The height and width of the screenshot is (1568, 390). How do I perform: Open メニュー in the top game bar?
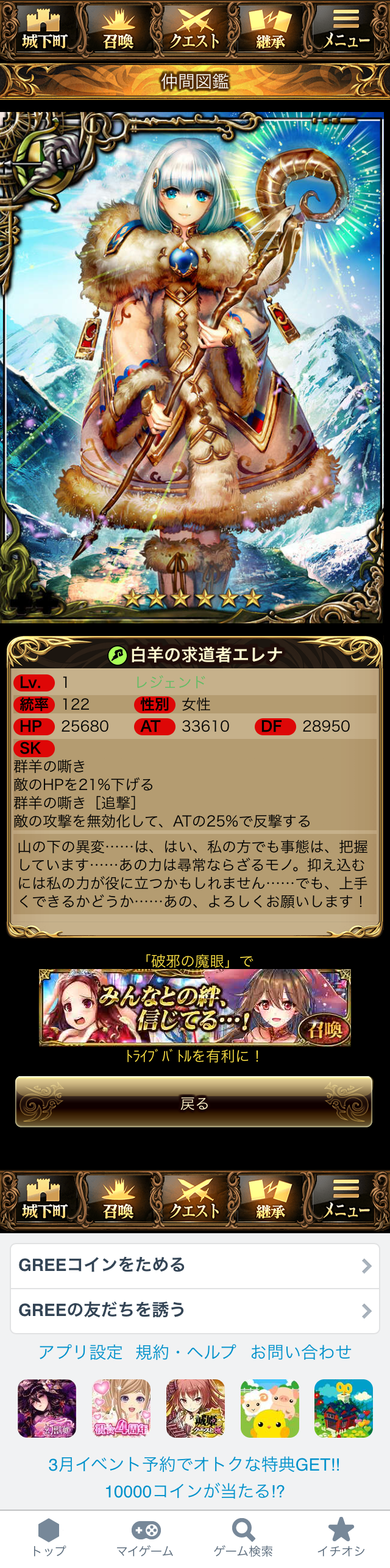(x=346, y=29)
